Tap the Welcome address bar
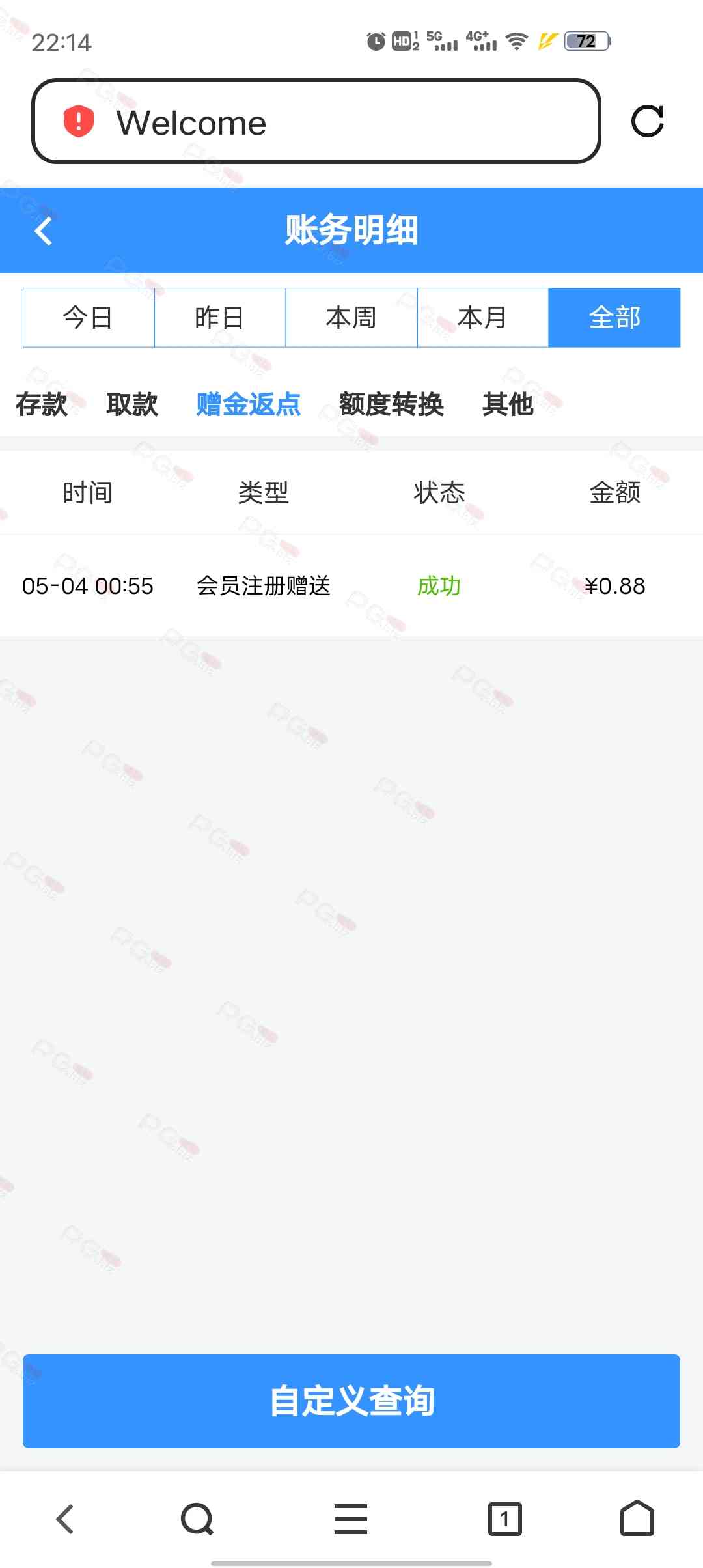The image size is (703, 1568). pos(316,122)
